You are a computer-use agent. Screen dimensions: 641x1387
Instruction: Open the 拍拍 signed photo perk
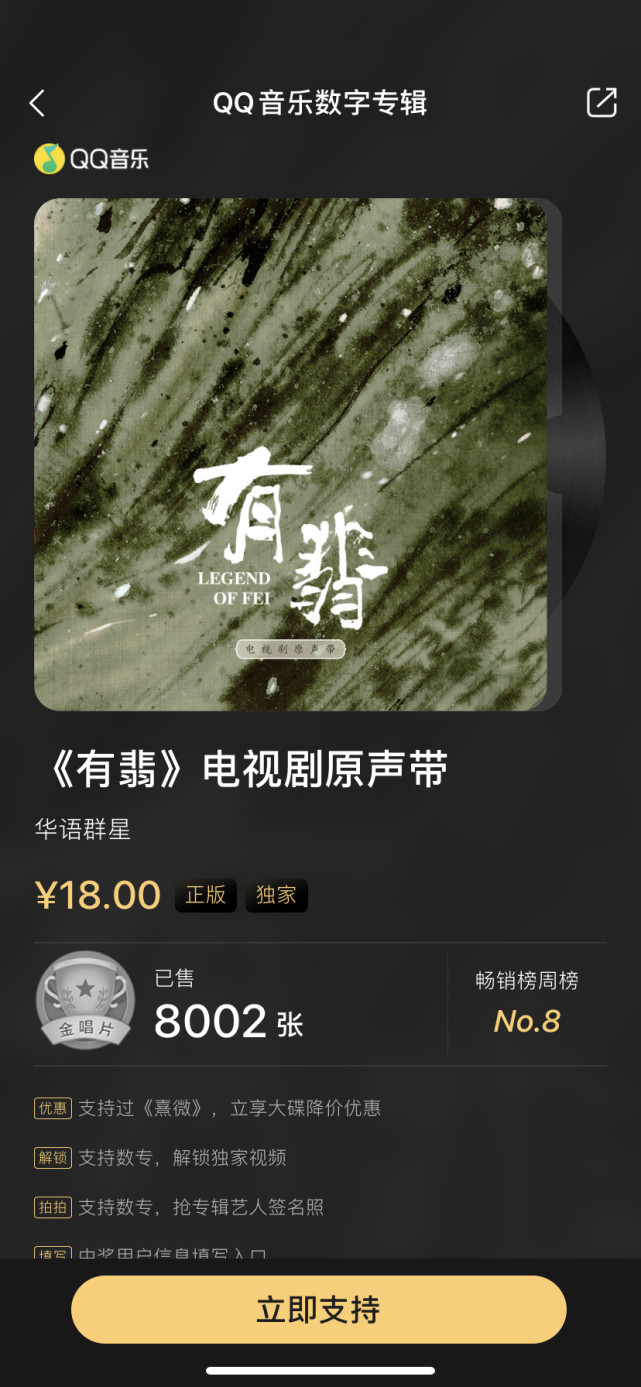coord(180,1207)
